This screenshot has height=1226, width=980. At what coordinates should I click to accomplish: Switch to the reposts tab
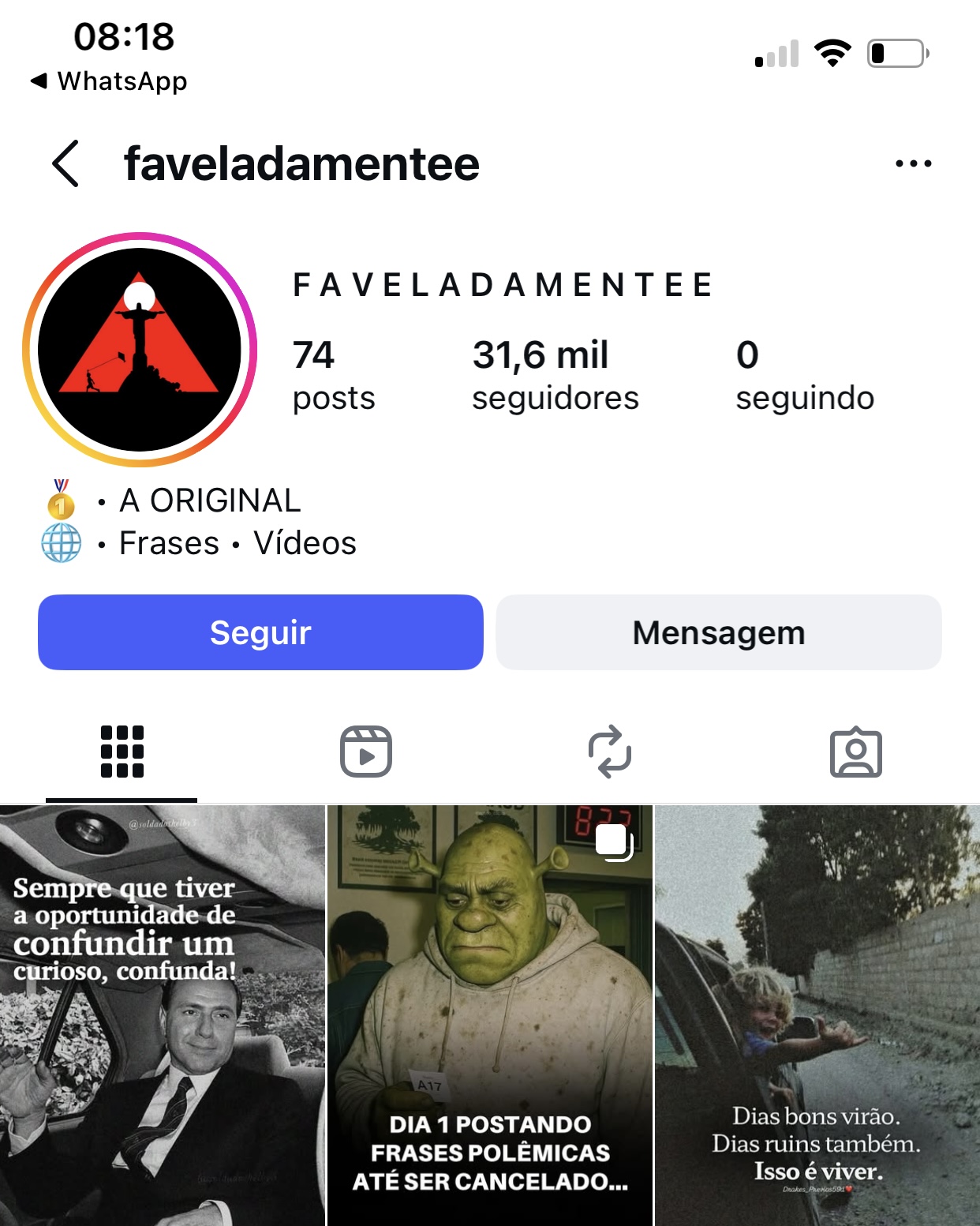610,752
